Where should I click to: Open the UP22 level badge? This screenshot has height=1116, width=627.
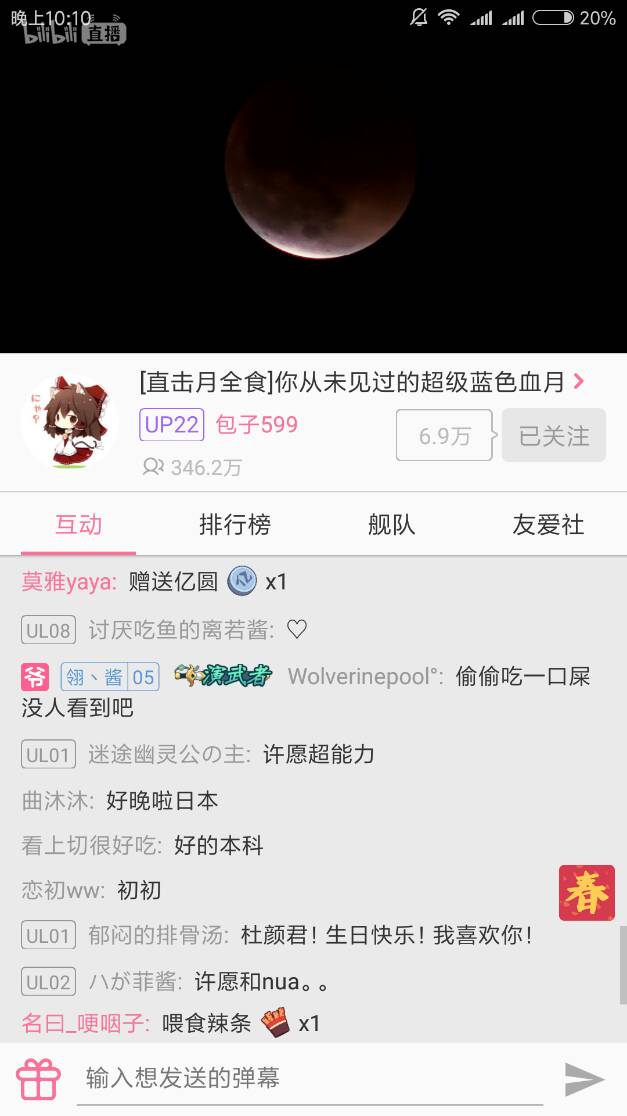pos(172,425)
